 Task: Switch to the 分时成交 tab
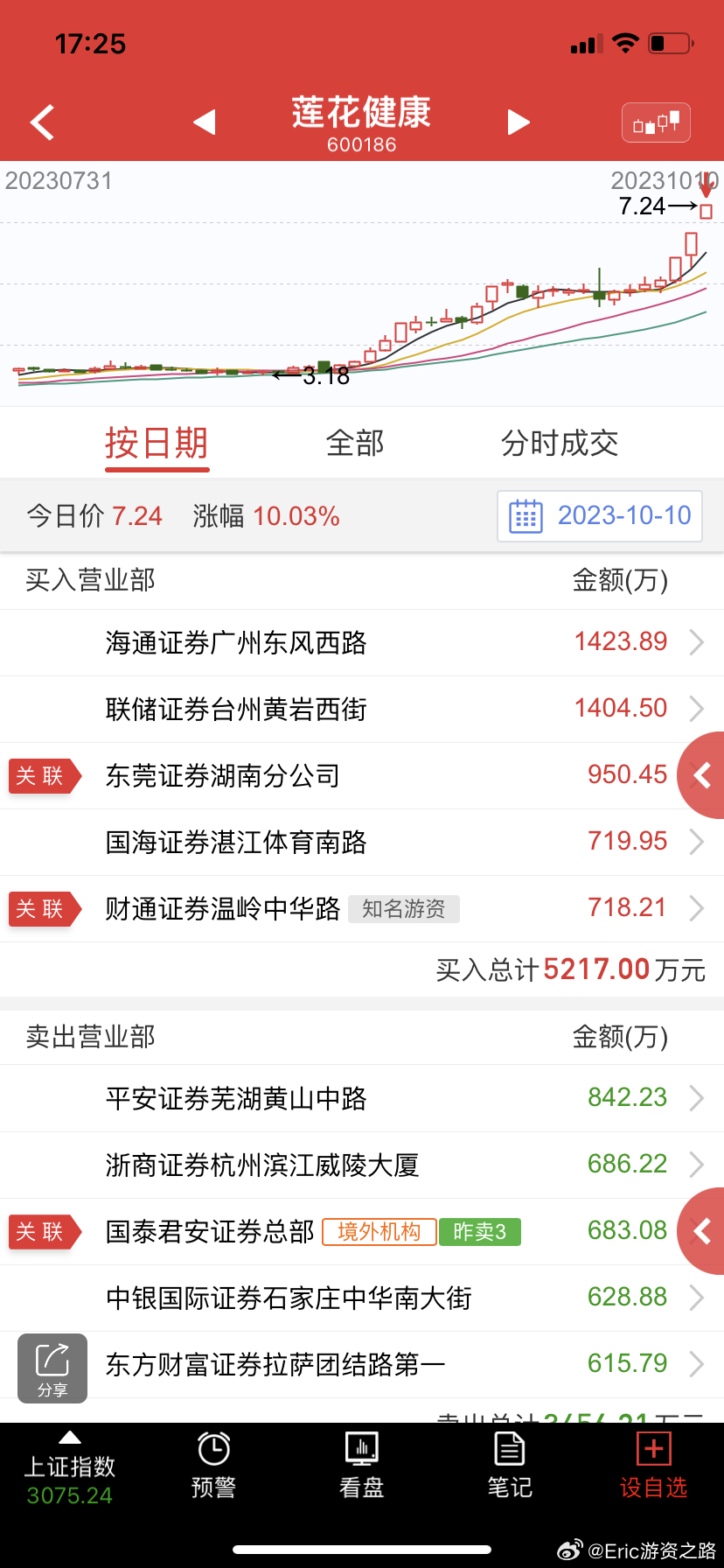click(560, 444)
